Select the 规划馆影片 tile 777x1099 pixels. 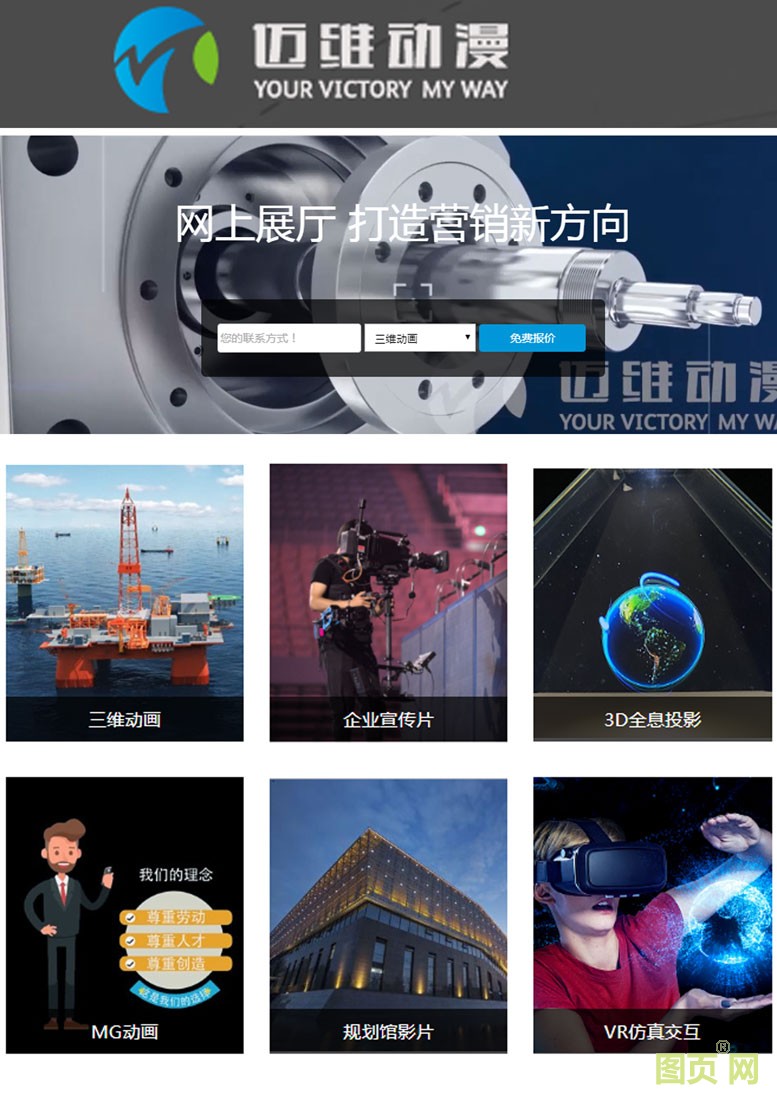(388, 914)
